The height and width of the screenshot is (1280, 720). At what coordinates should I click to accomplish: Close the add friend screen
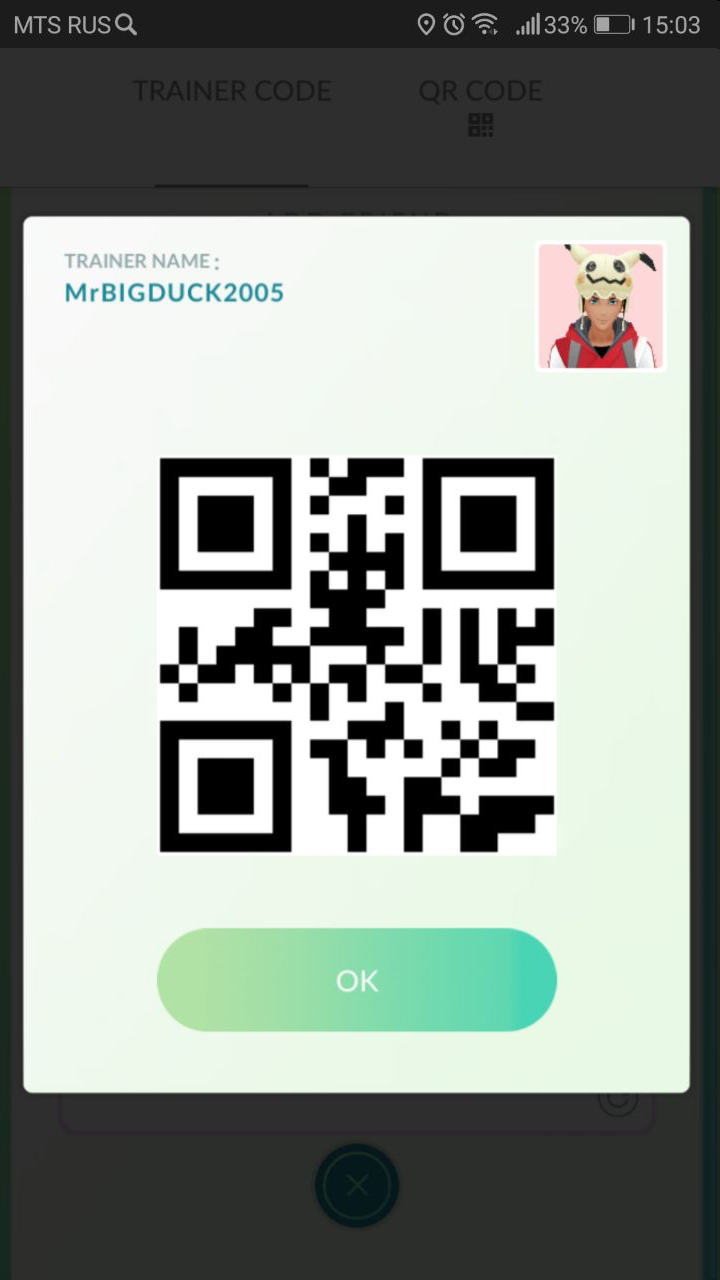tap(357, 1186)
